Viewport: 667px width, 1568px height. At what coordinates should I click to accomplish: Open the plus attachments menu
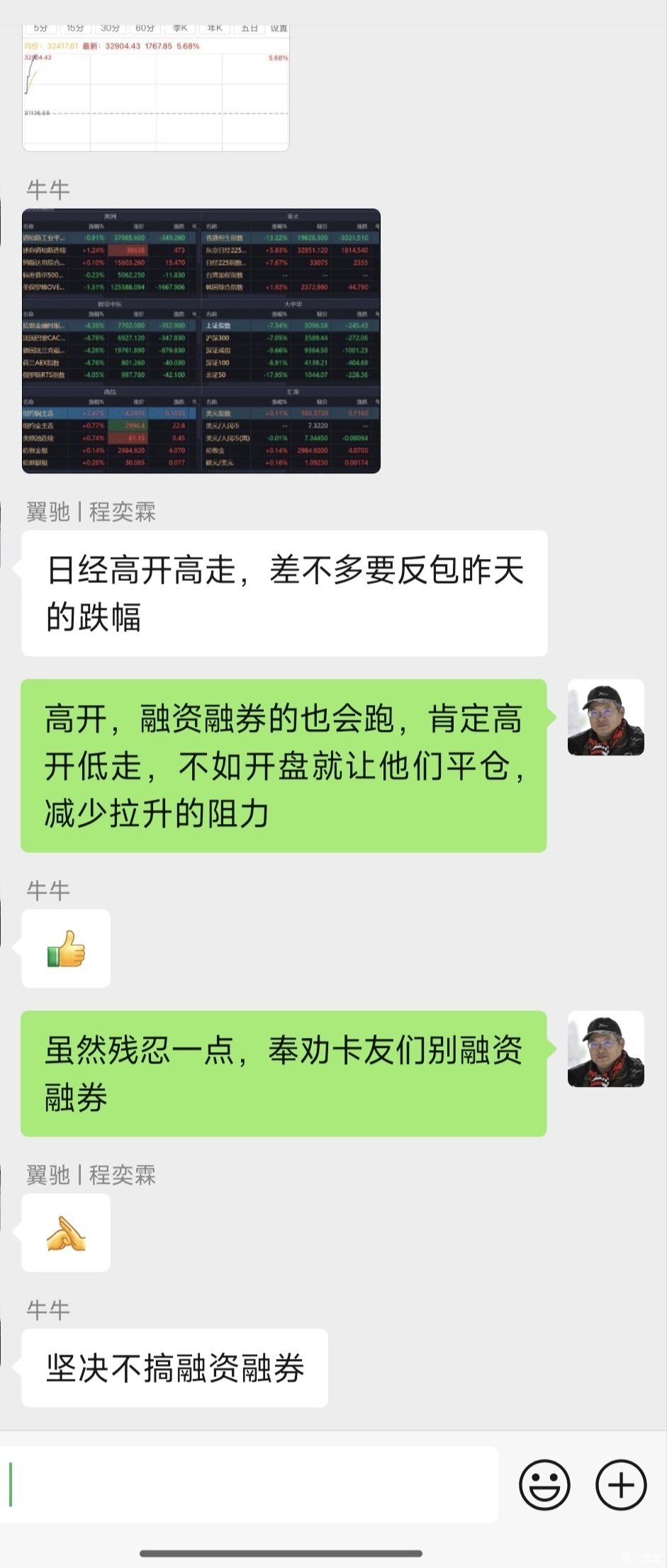[x=621, y=1484]
